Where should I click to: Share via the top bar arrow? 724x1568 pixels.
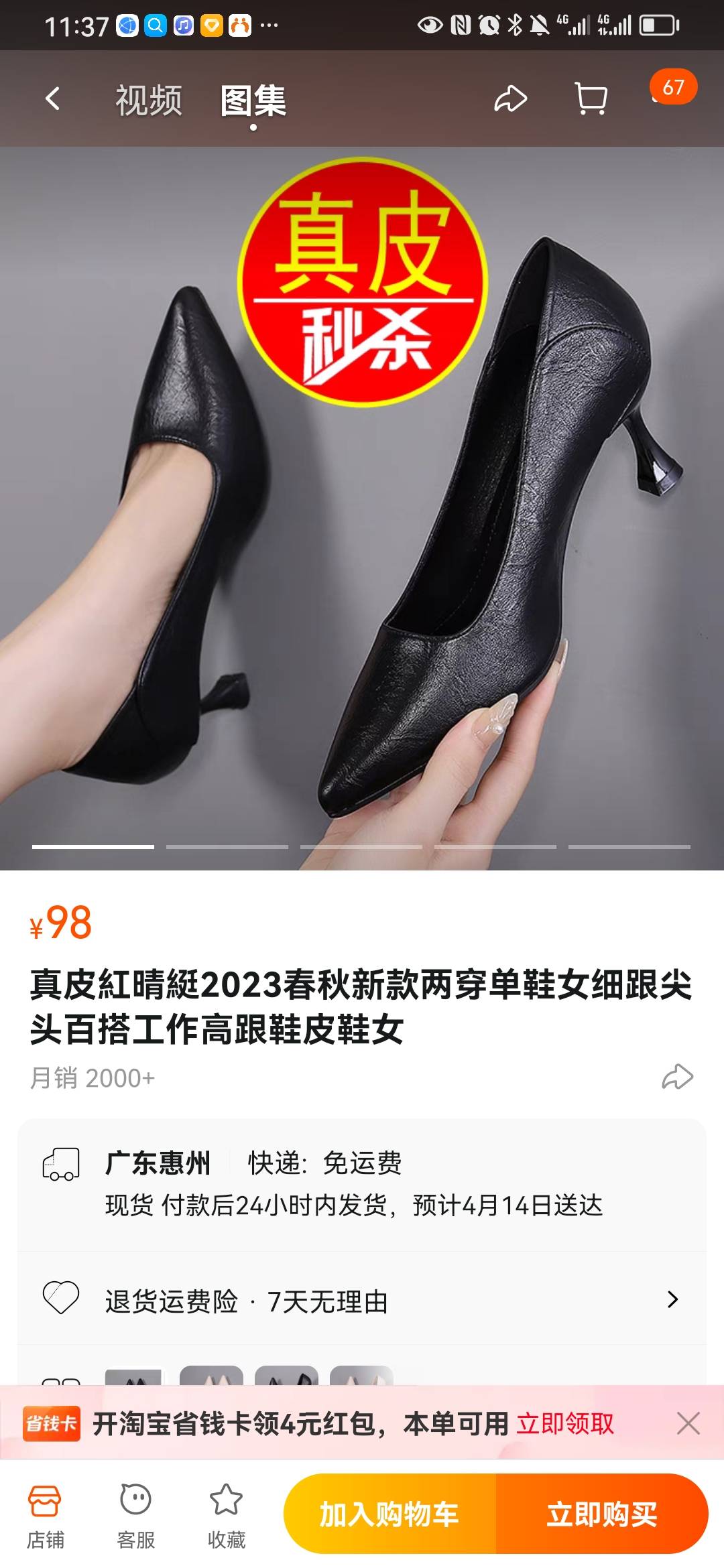pyautogui.click(x=510, y=99)
